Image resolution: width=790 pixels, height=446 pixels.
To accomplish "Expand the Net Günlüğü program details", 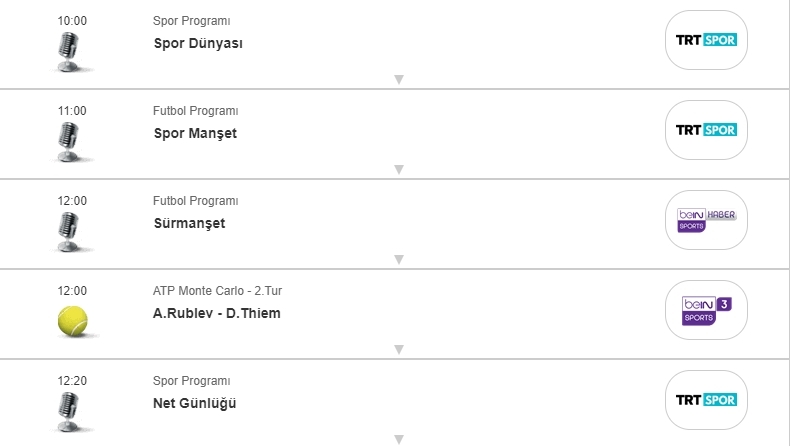I will click(398, 439).
